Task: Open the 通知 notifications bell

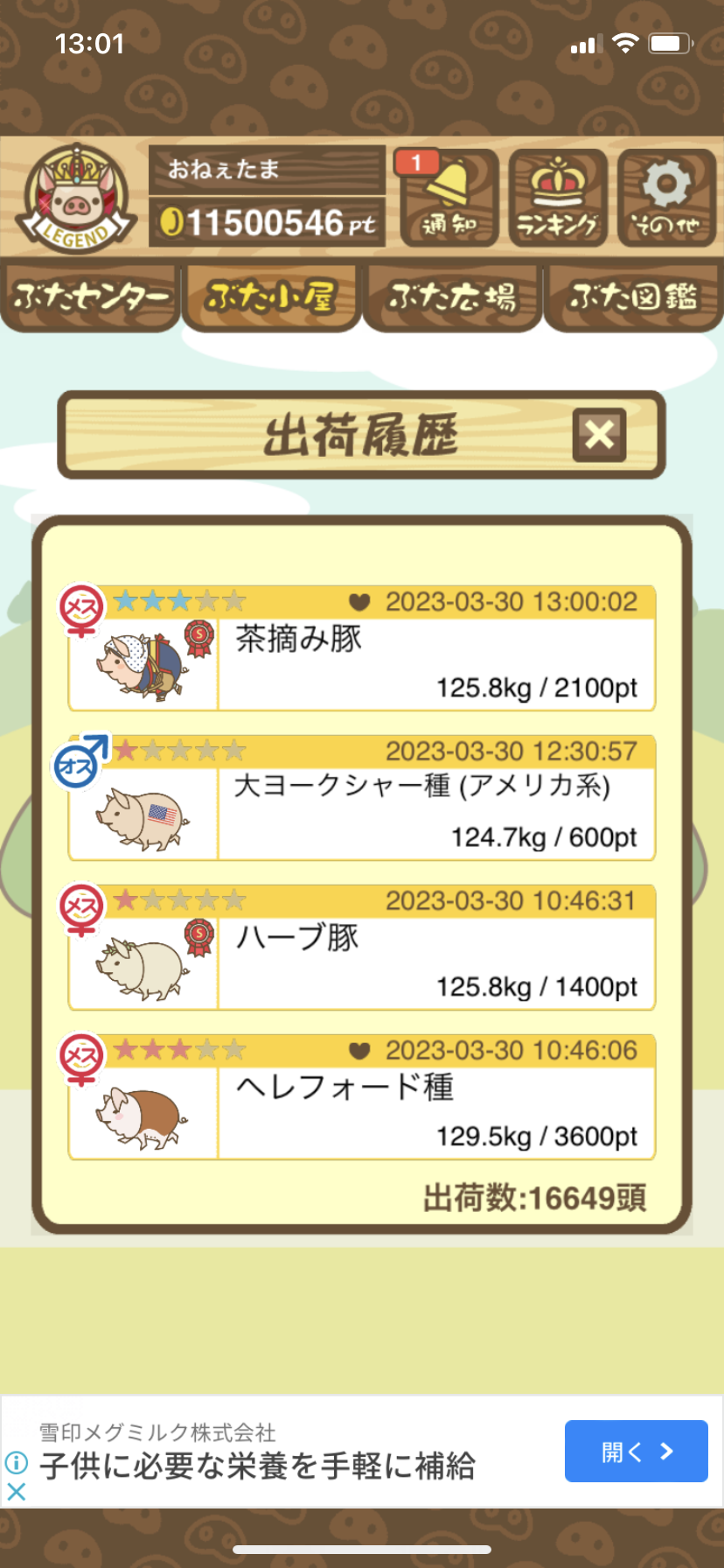Action: click(449, 199)
